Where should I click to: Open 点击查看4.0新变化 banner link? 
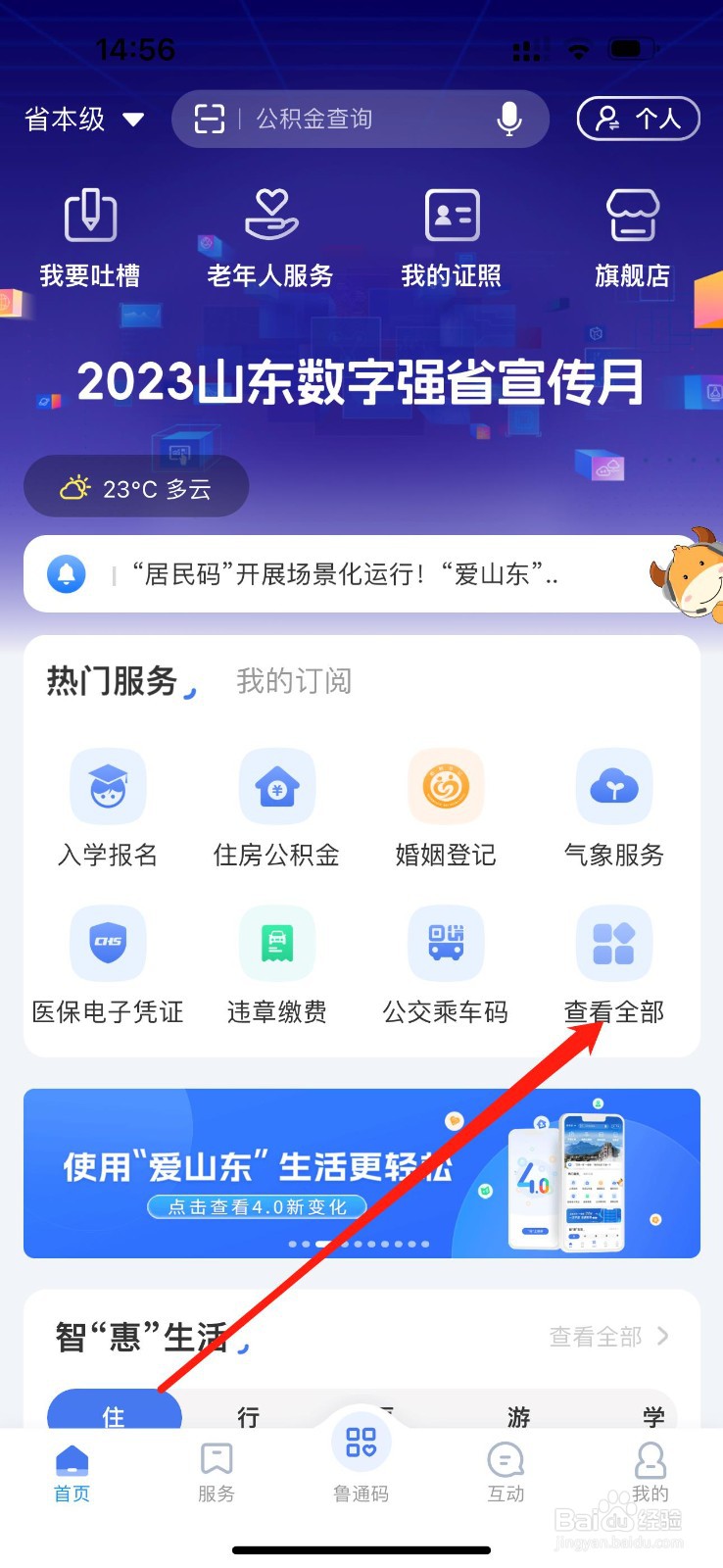[x=257, y=1208]
